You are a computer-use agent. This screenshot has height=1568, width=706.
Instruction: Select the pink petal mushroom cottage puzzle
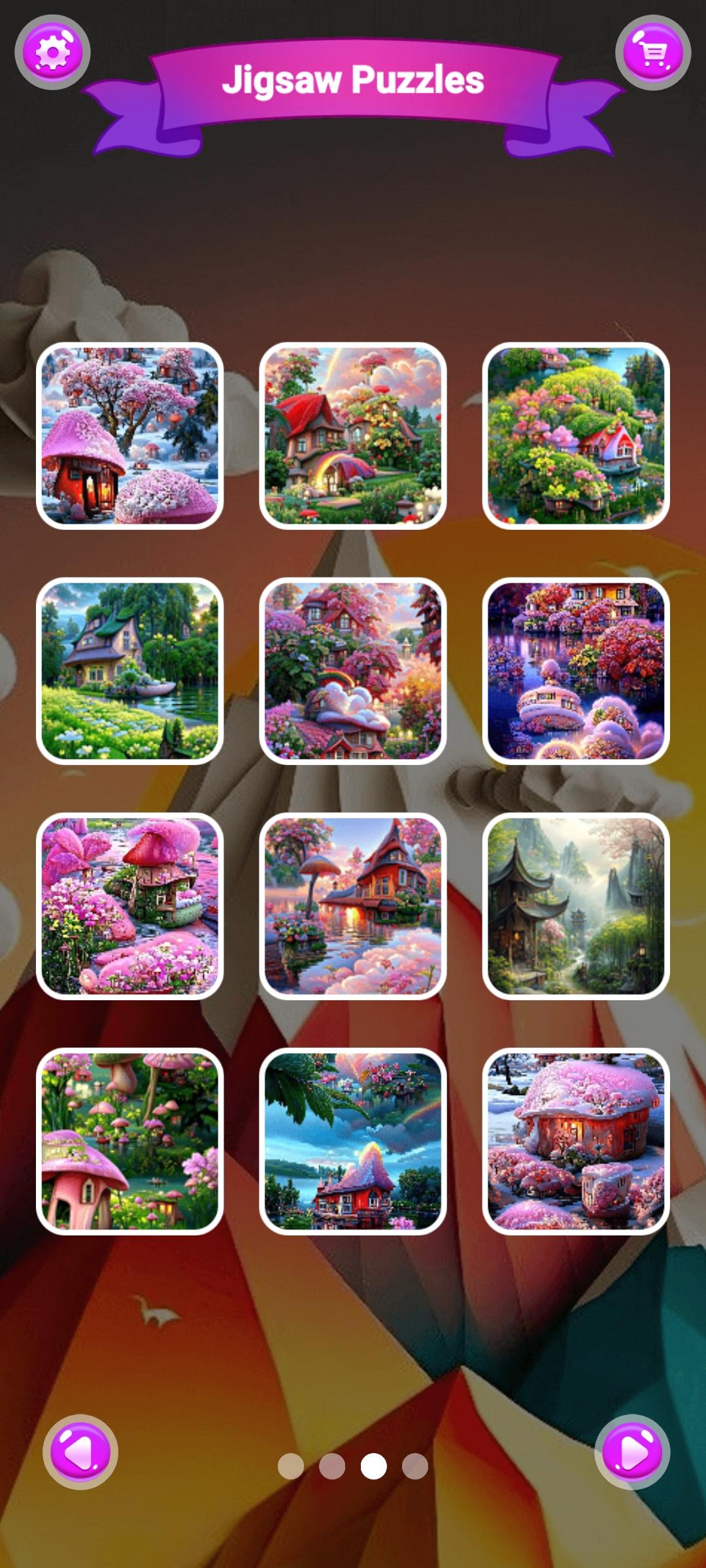130,906
